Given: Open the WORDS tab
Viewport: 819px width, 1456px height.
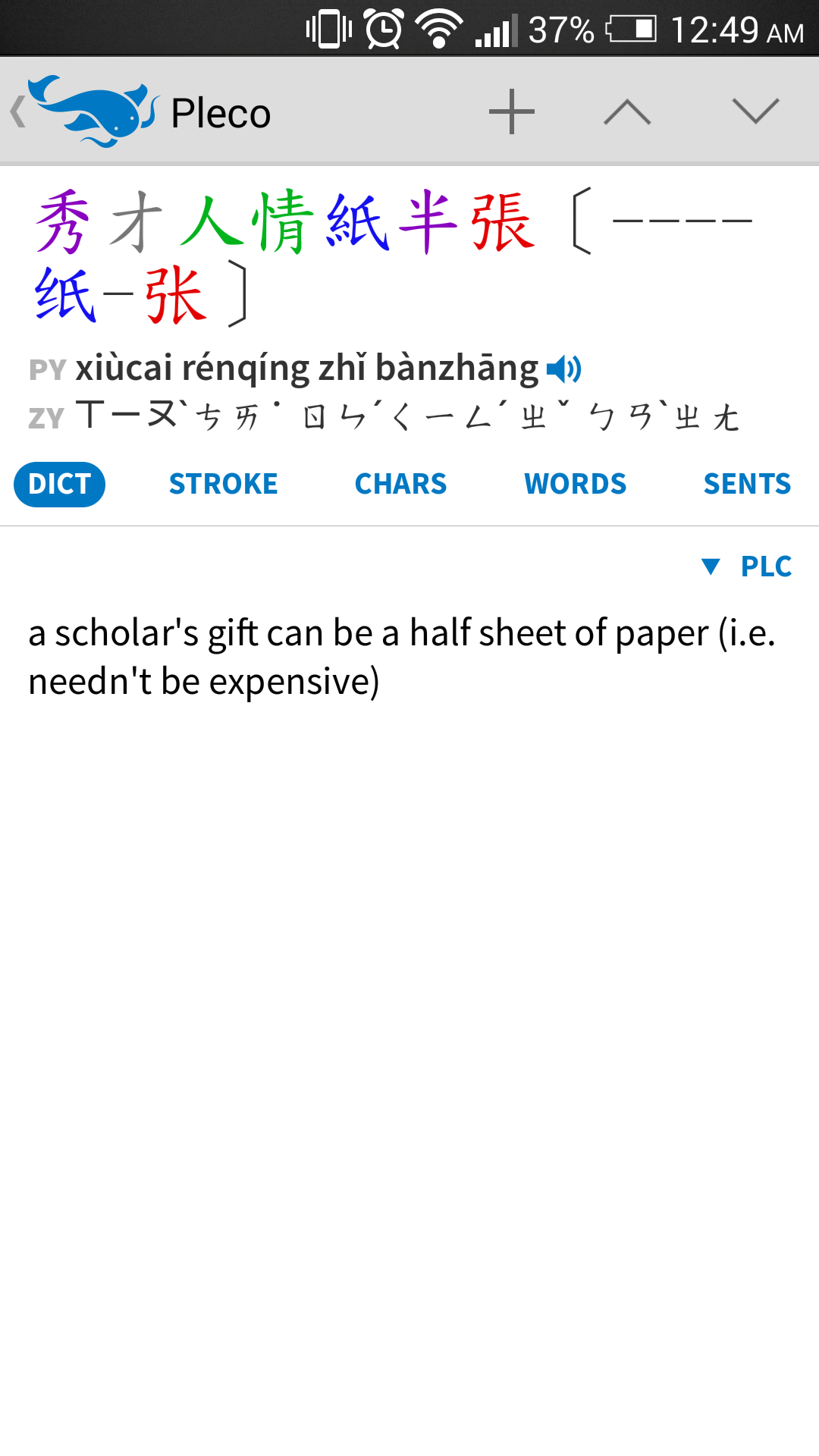Looking at the screenshot, I should (x=576, y=484).
